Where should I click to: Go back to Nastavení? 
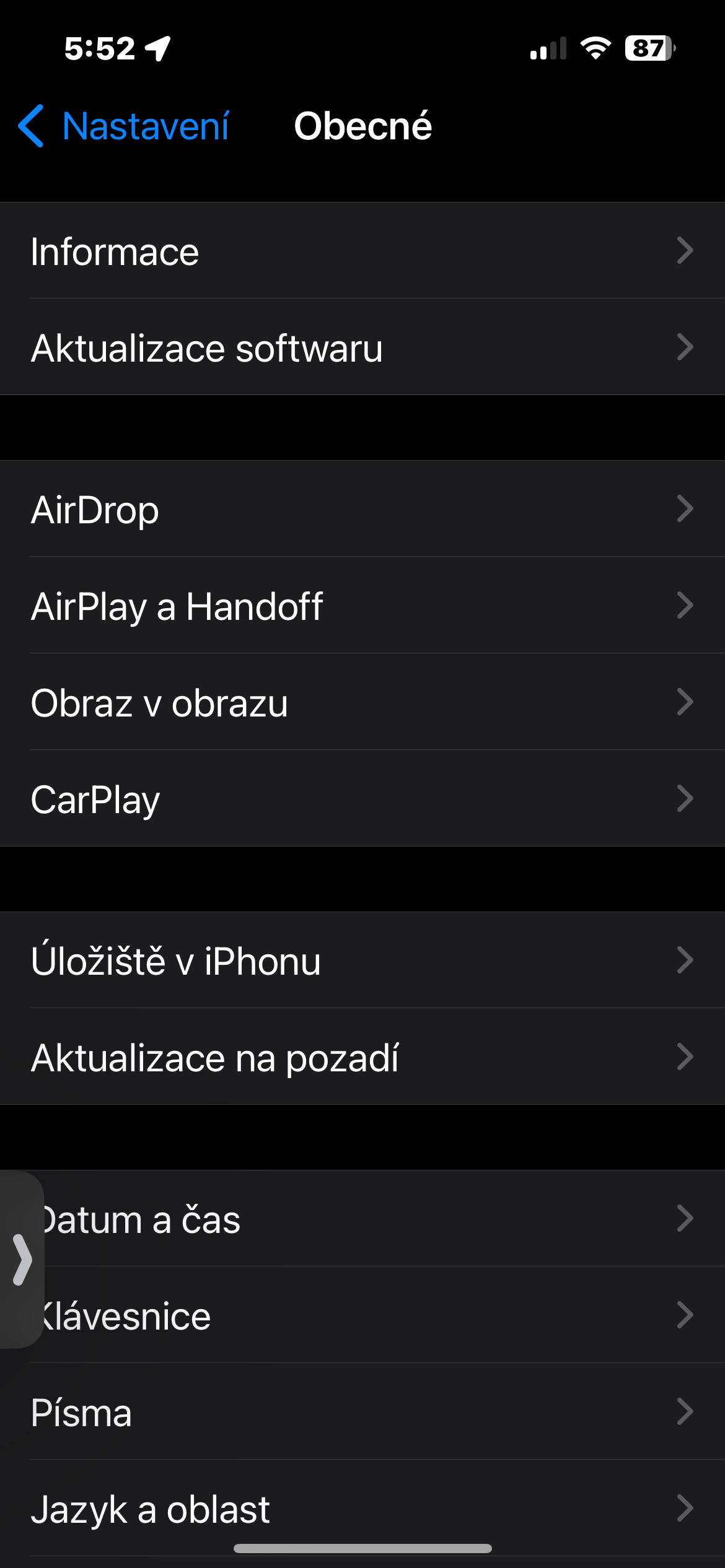(124, 126)
